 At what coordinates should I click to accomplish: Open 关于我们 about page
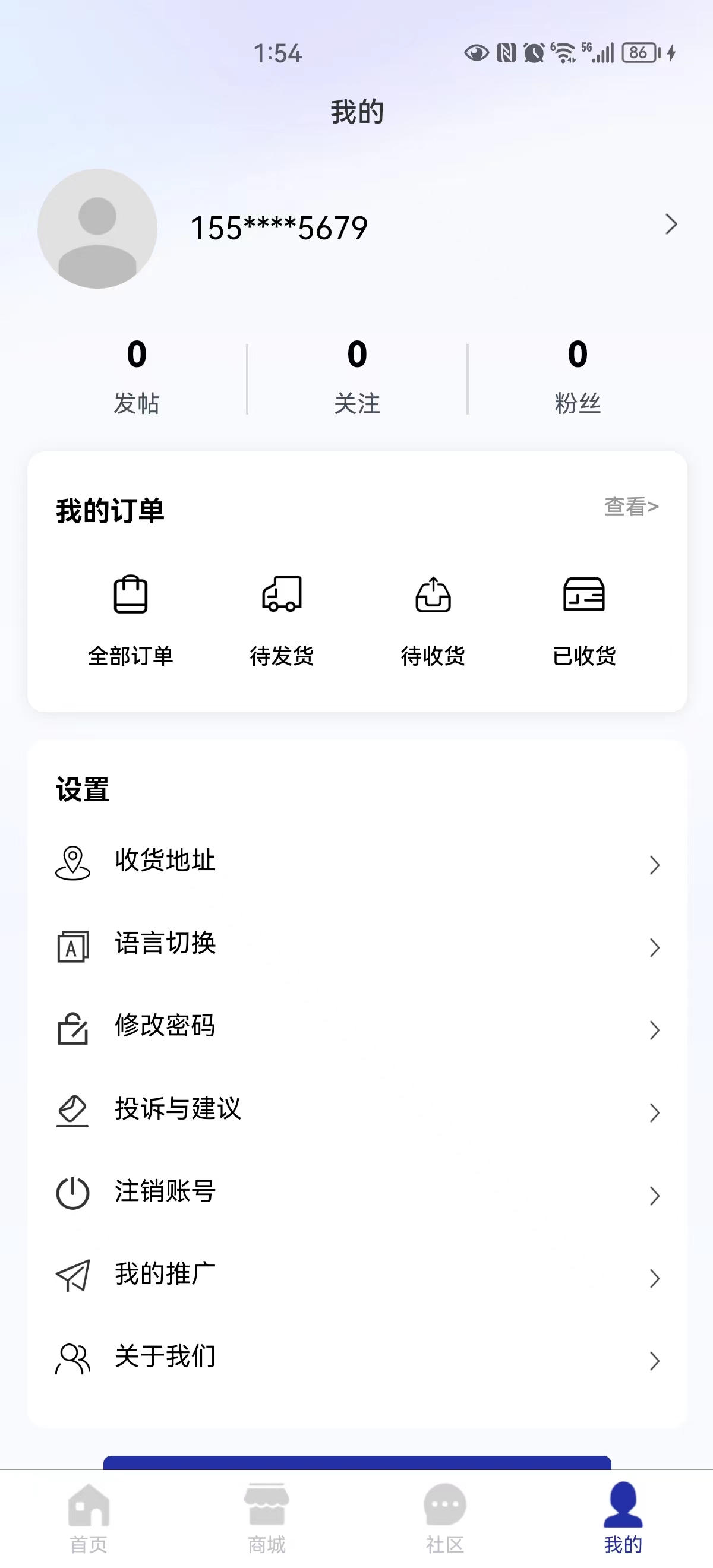(357, 1358)
